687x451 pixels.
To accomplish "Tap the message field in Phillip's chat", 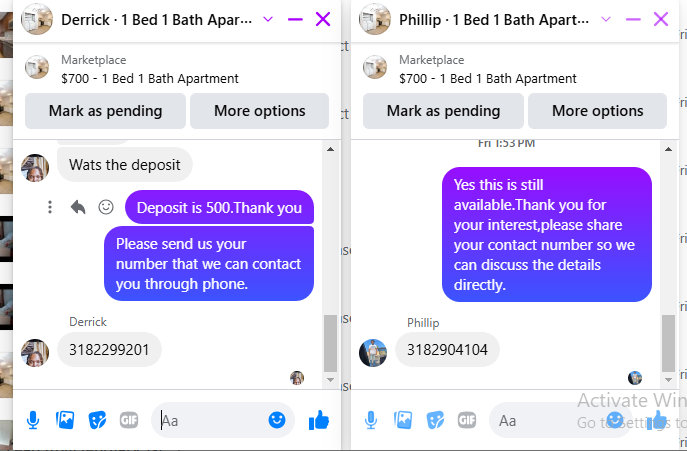I will point(545,421).
